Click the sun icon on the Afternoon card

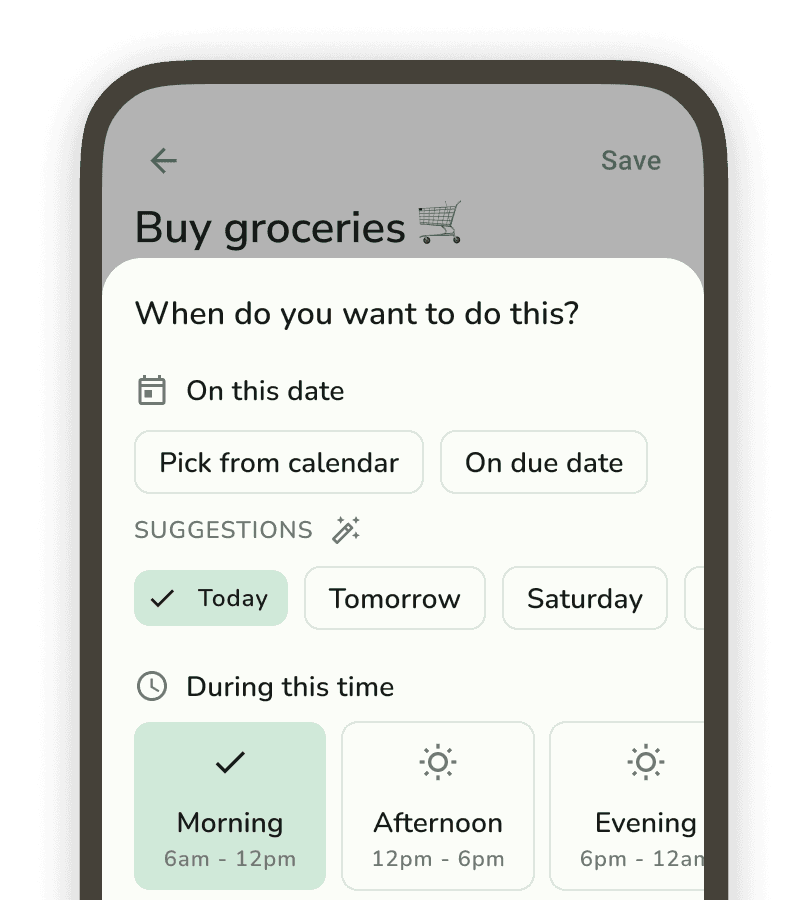[437, 761]
